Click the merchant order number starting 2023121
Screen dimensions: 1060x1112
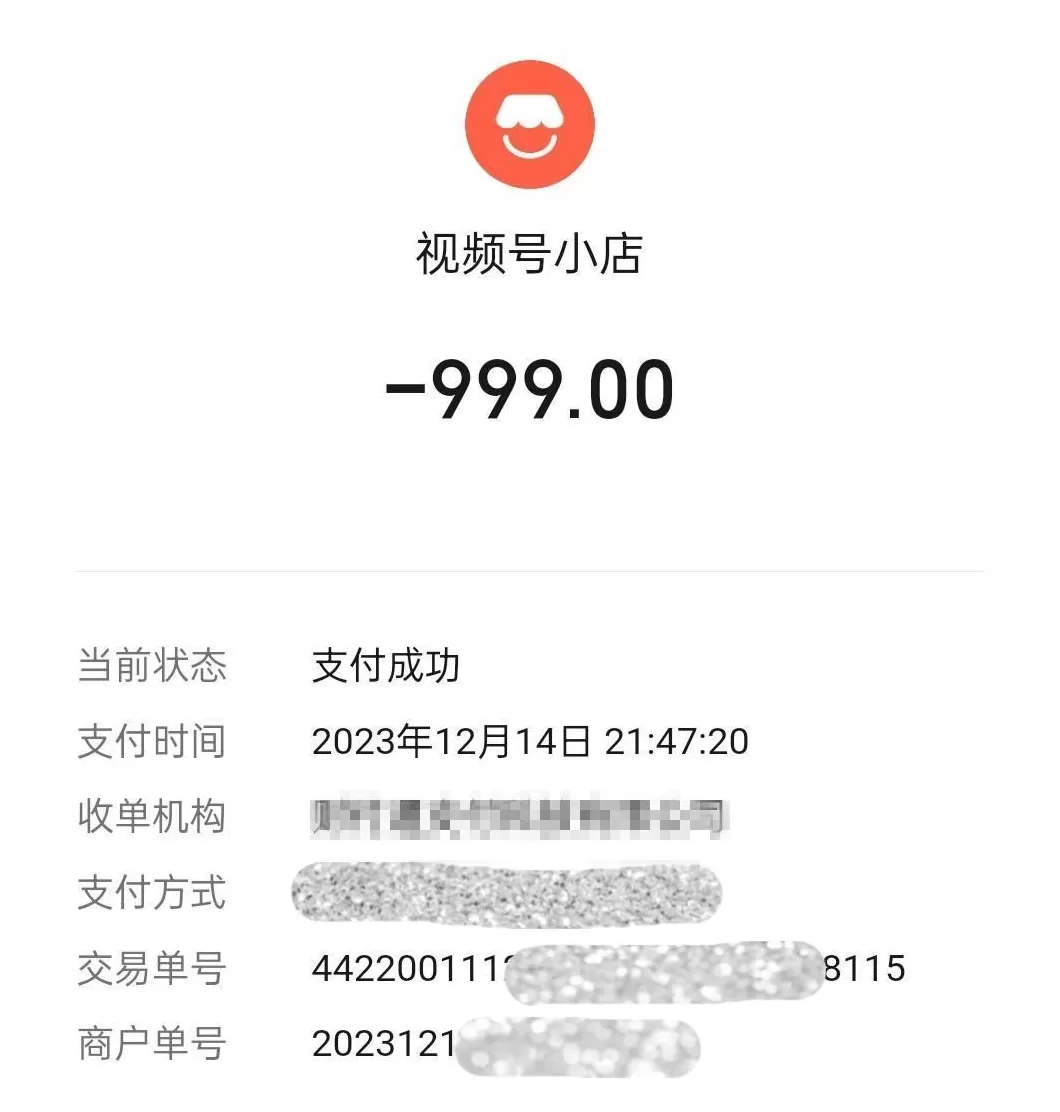click(x=385, y=1044)
